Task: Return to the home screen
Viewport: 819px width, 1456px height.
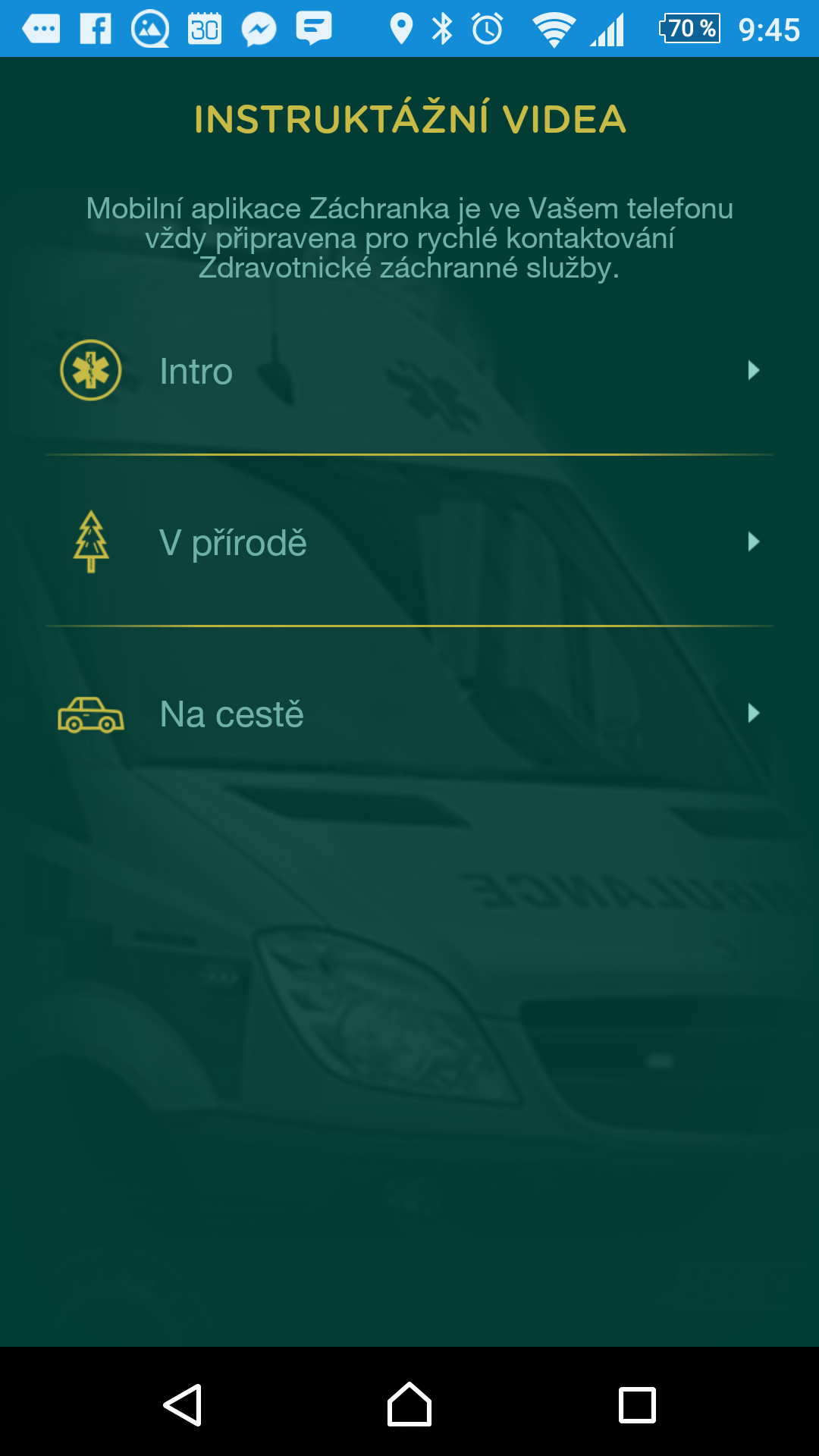Action: 409,1404
